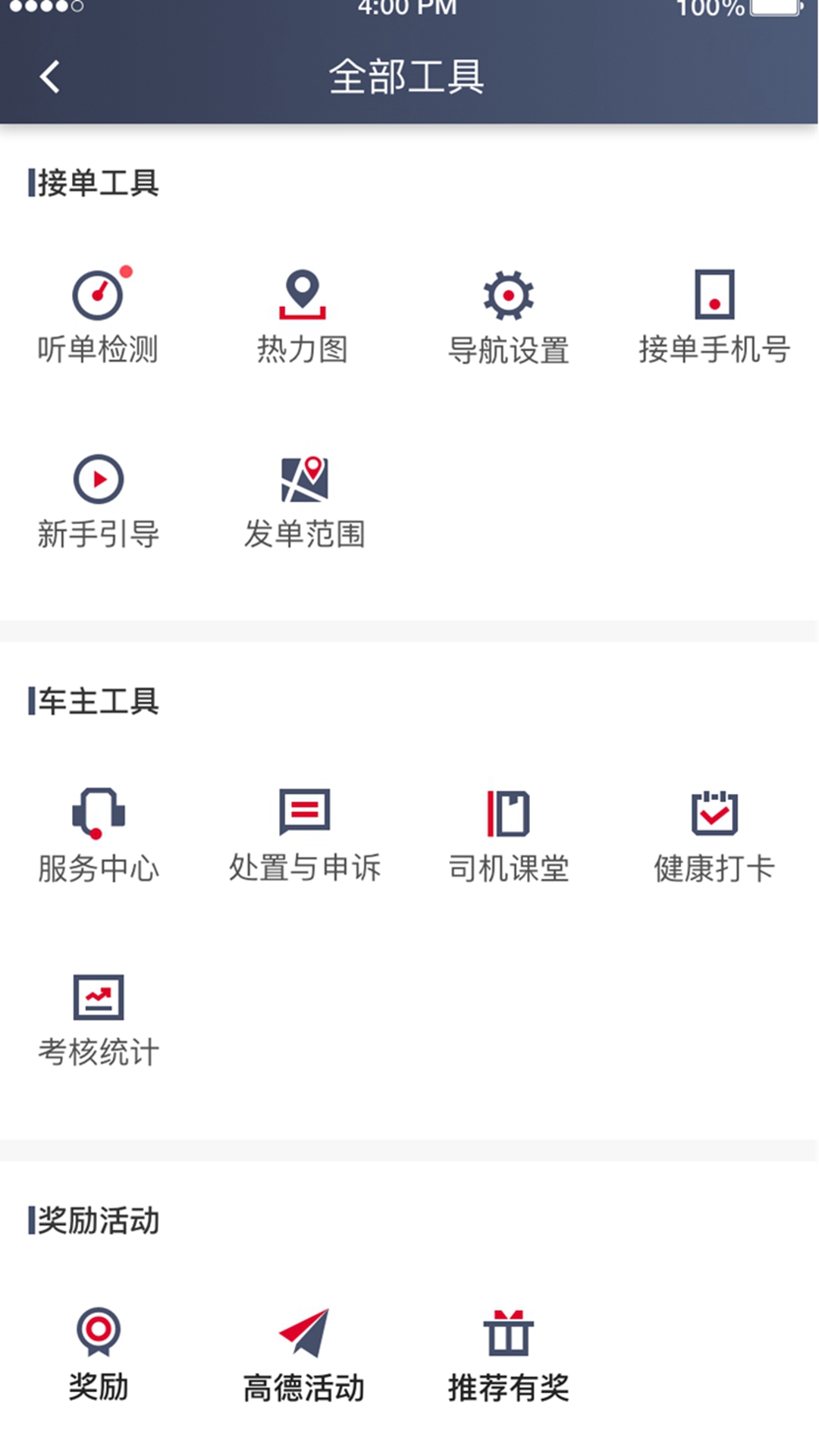Open 高德活动 events
The image size is (819, 1456).
tap(304, 1355)
